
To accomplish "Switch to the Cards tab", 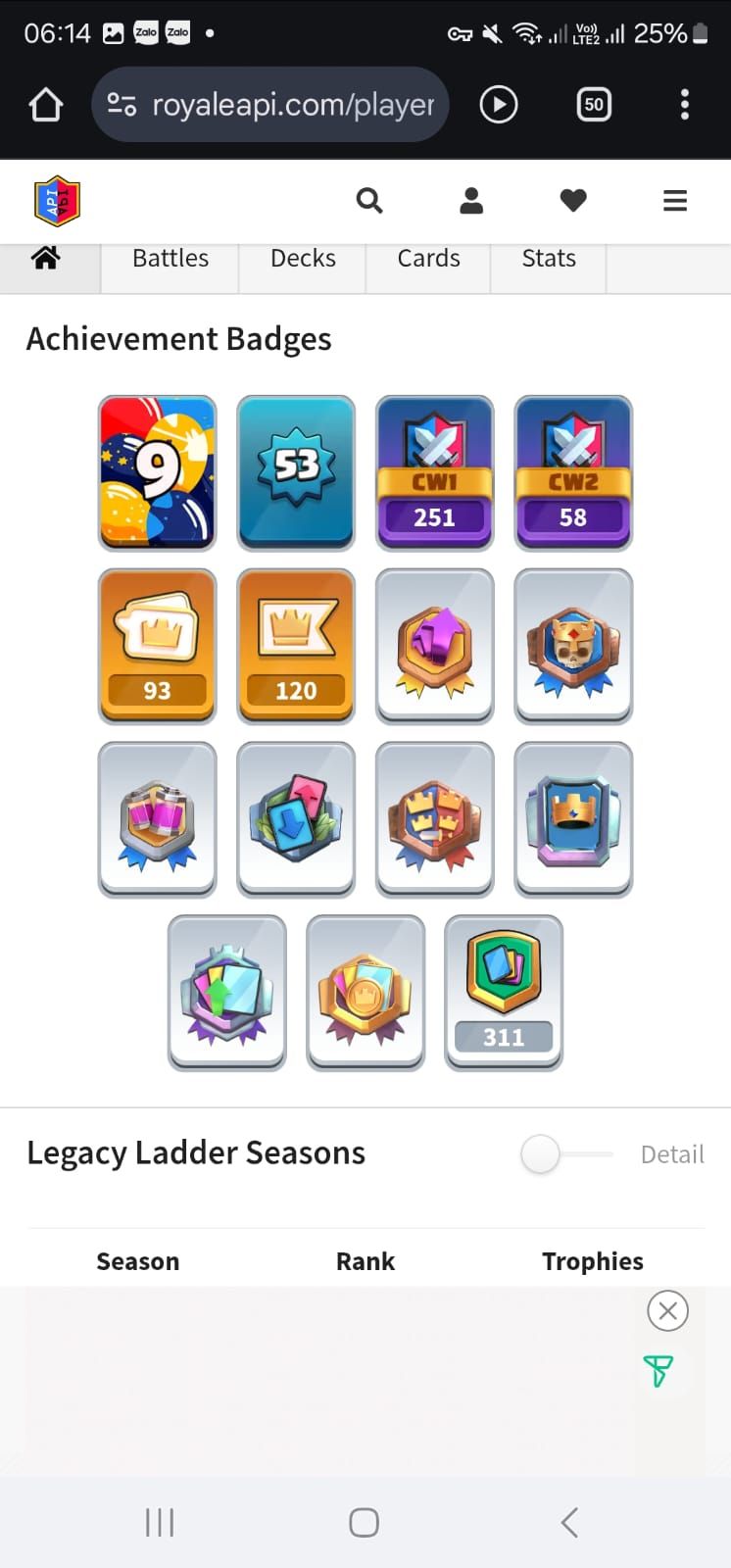I will click(x=428, y=259).
